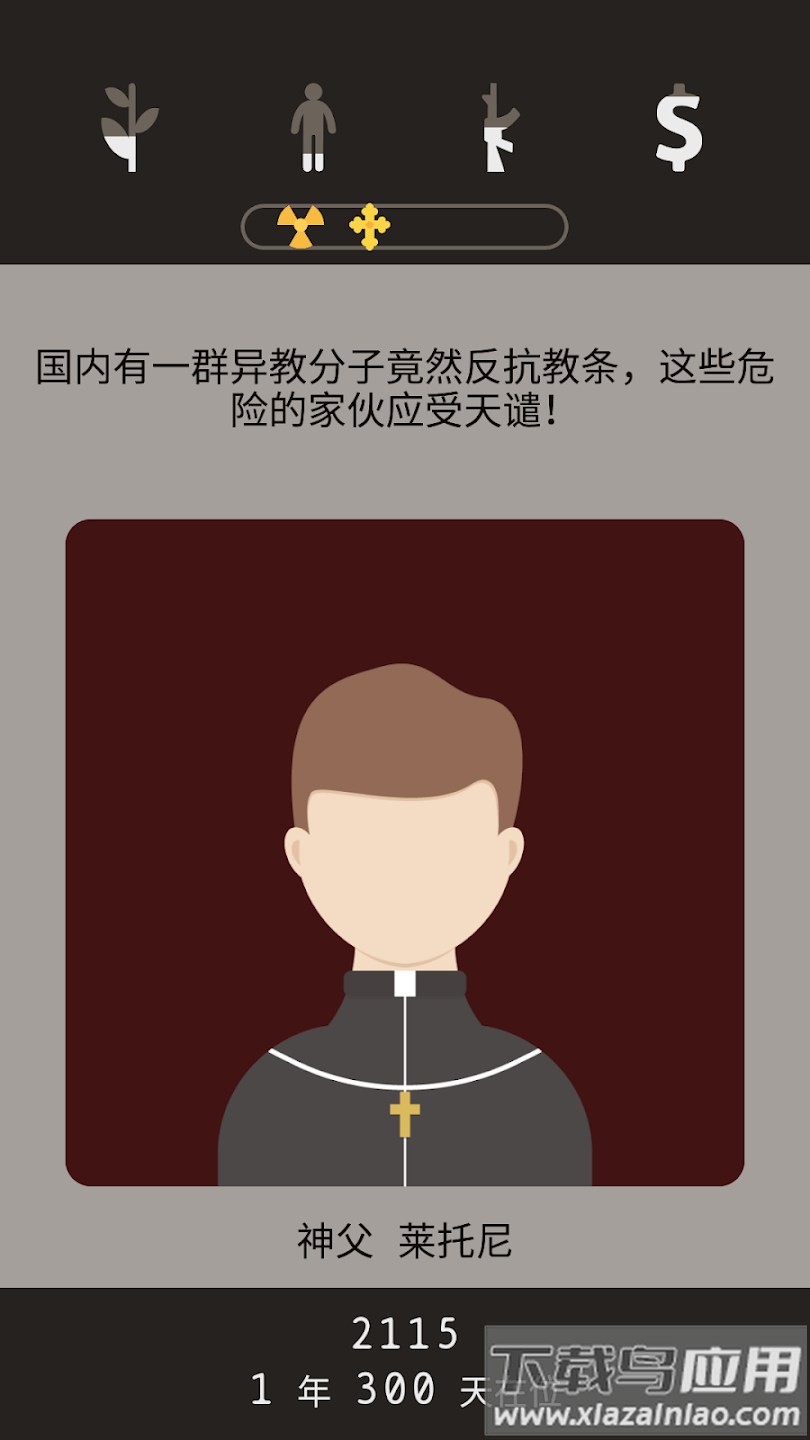Tap the radiation status icon
This screenshot has width=810, height=1440.
300,227
